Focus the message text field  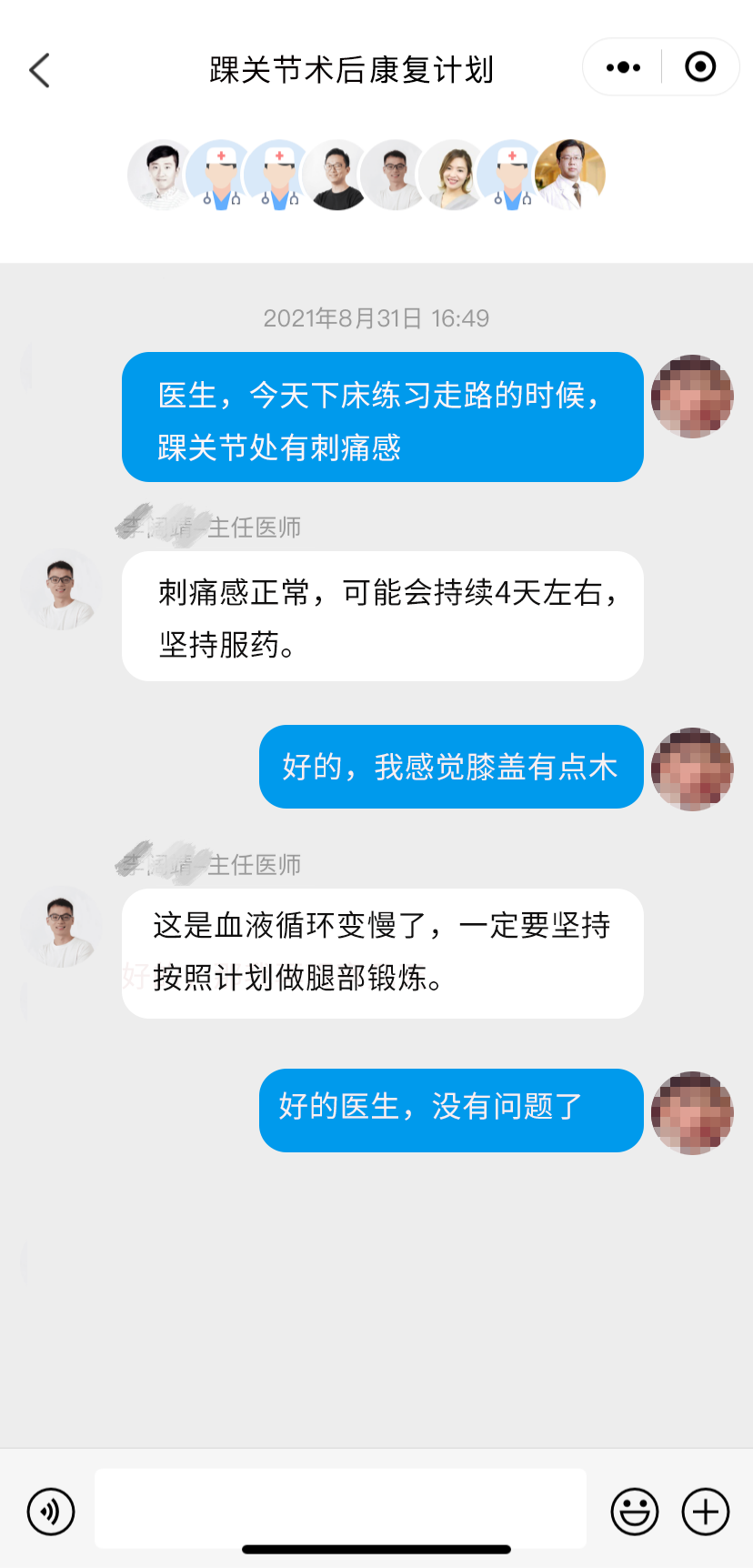click(340, 1507)
